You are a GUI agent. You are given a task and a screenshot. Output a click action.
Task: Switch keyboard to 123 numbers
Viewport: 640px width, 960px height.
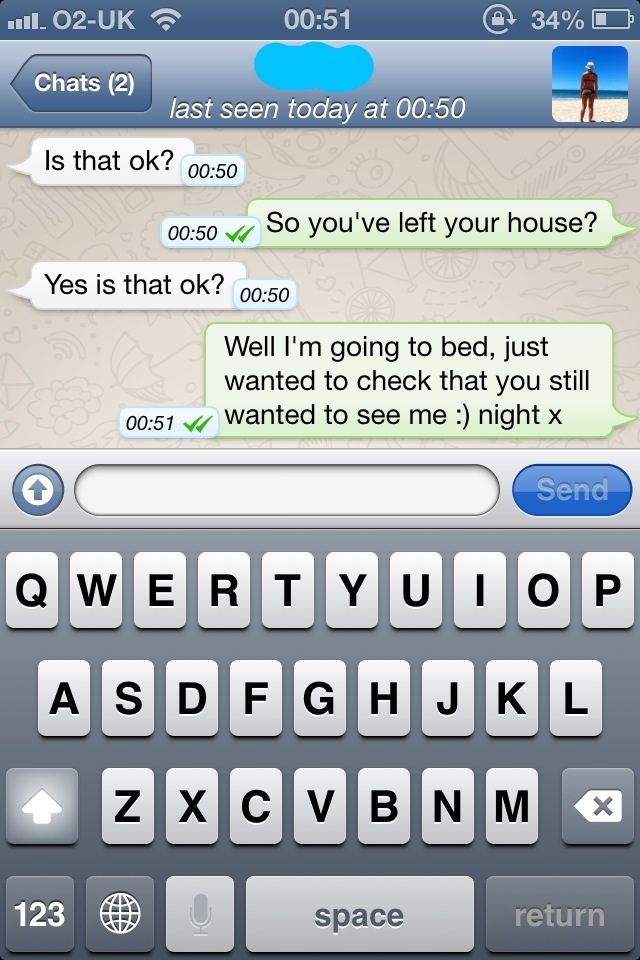(x=40, y=913)
